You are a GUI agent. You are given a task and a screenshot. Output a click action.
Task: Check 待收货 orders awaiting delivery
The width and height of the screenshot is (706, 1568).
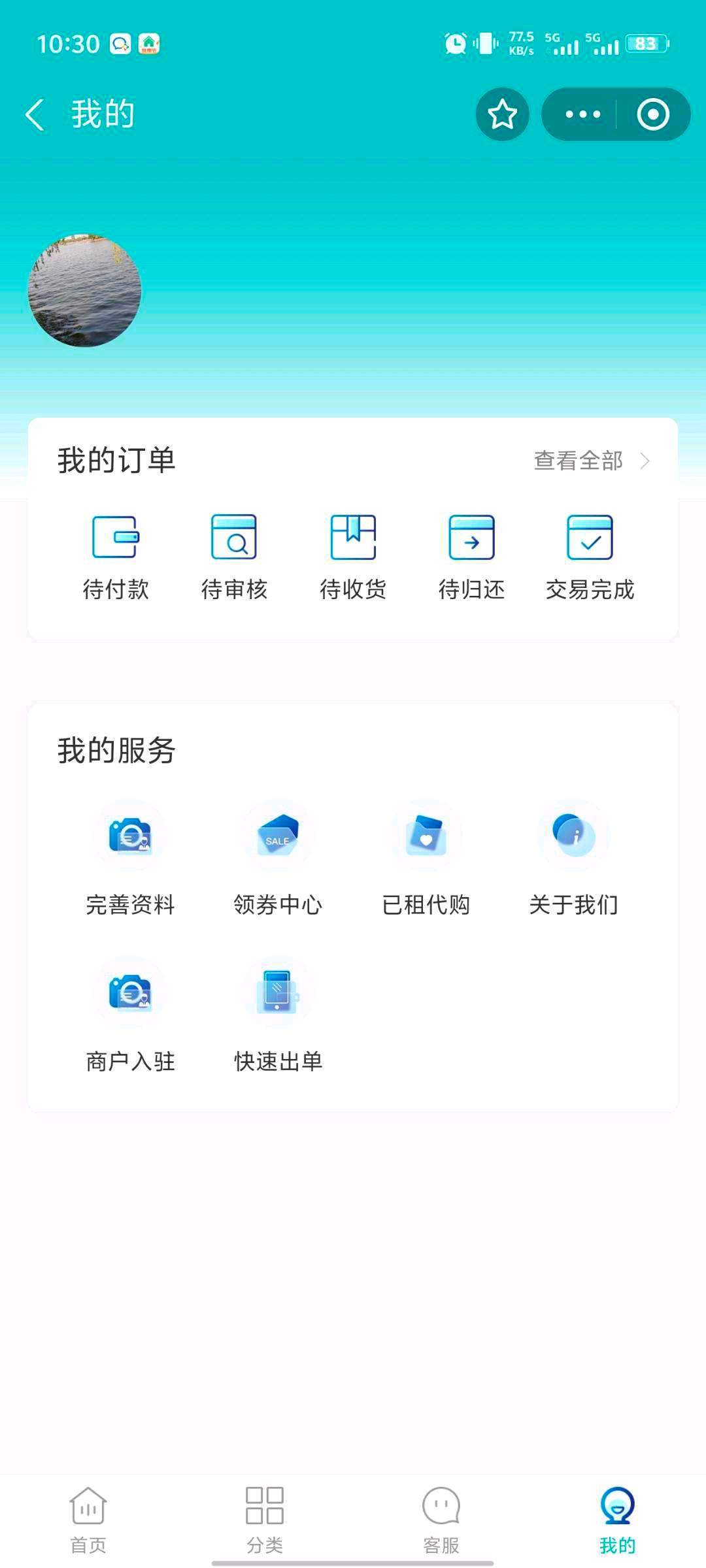point(353,555)
